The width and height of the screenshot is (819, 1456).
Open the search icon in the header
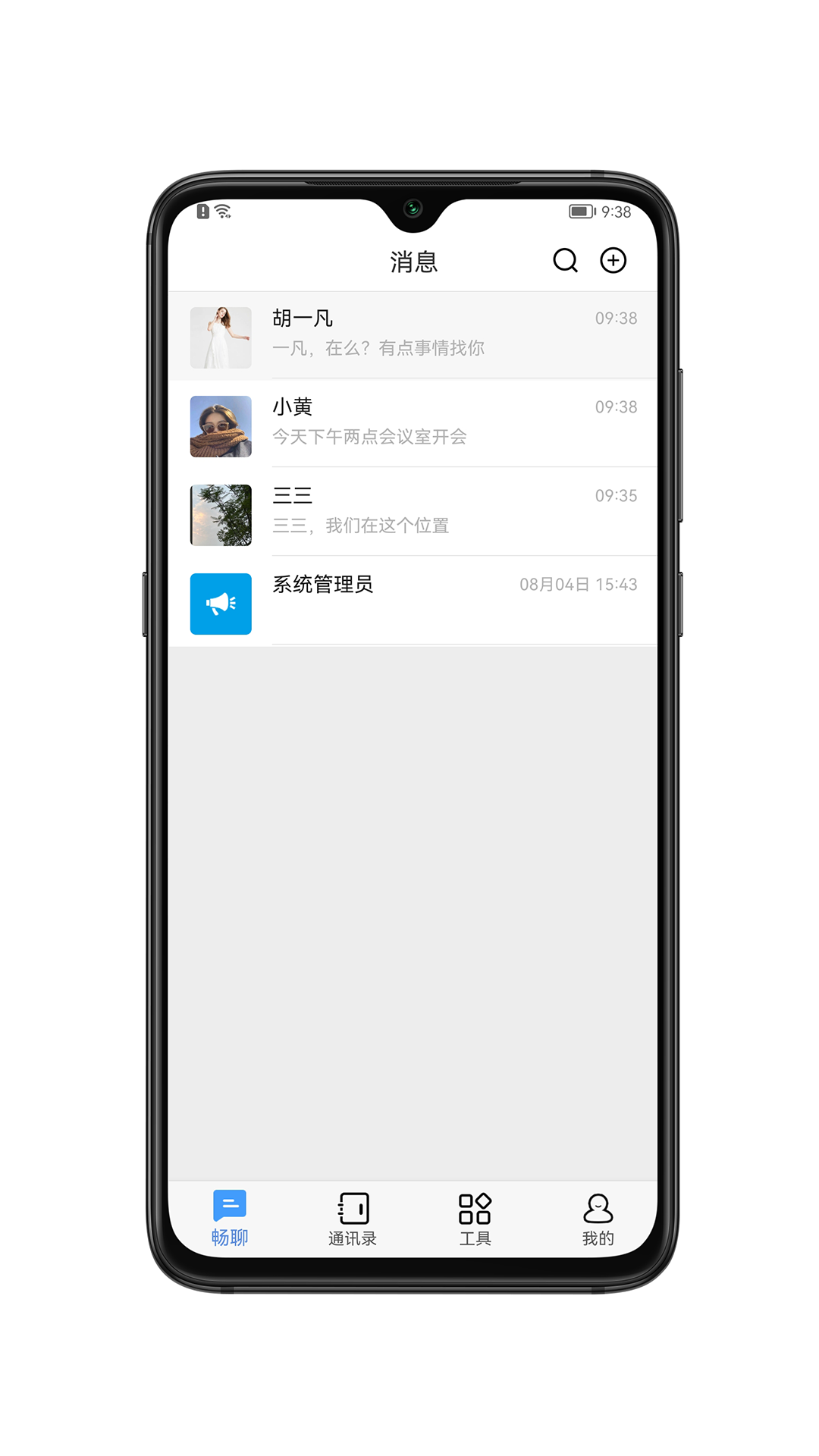tap(565, 261)
